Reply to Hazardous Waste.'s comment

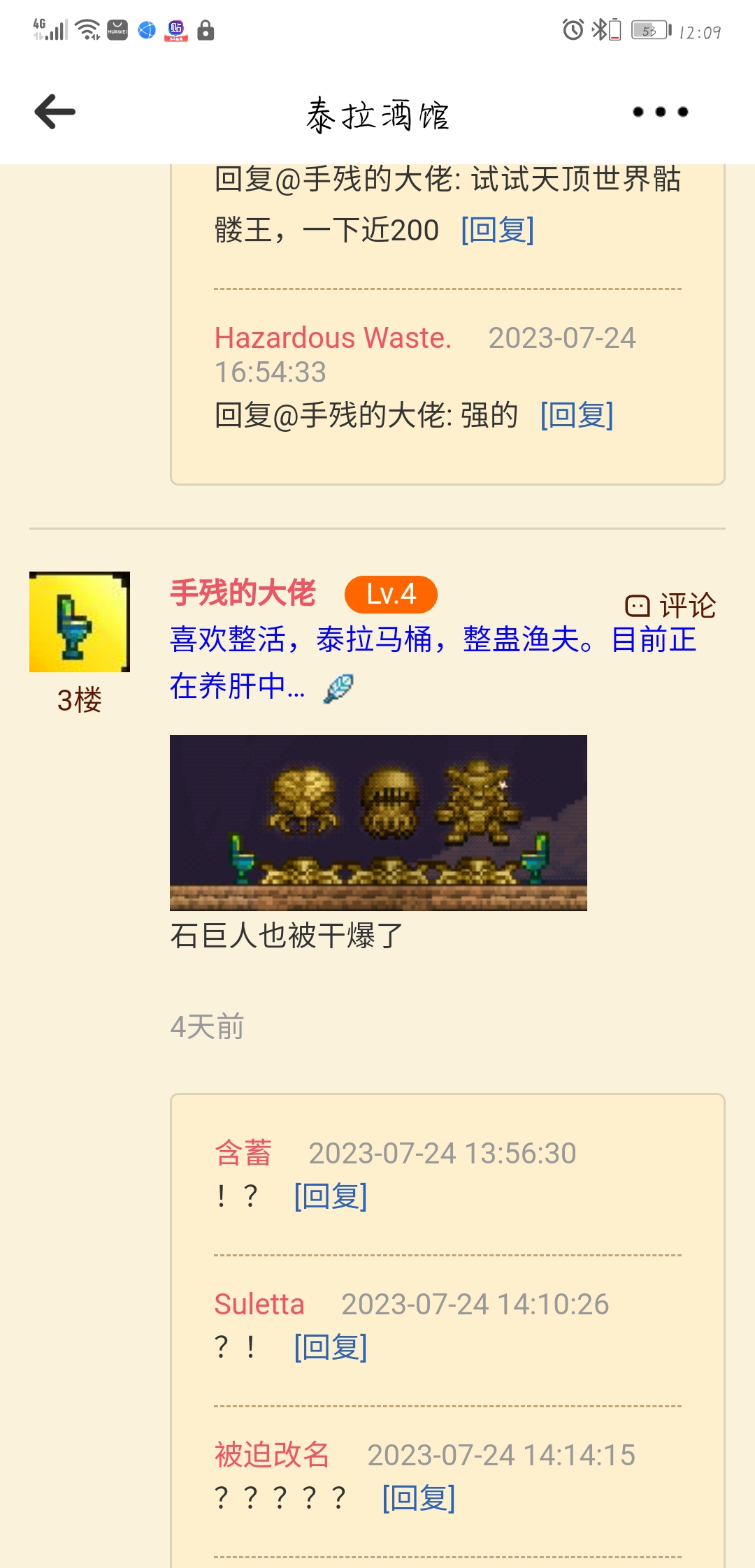[x=577, y=415]
